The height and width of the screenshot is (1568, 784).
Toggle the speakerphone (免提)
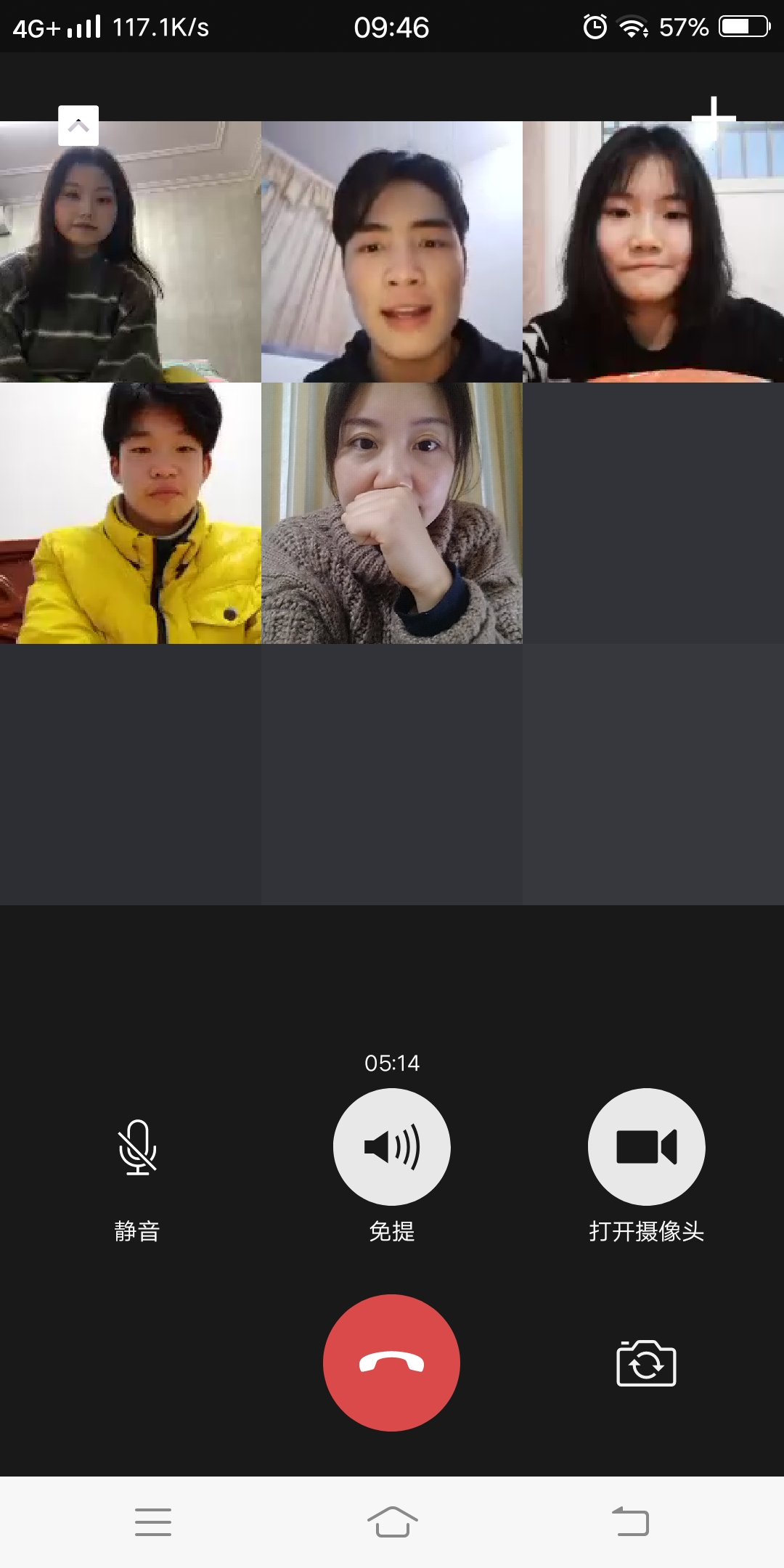tap(392, 1147)
